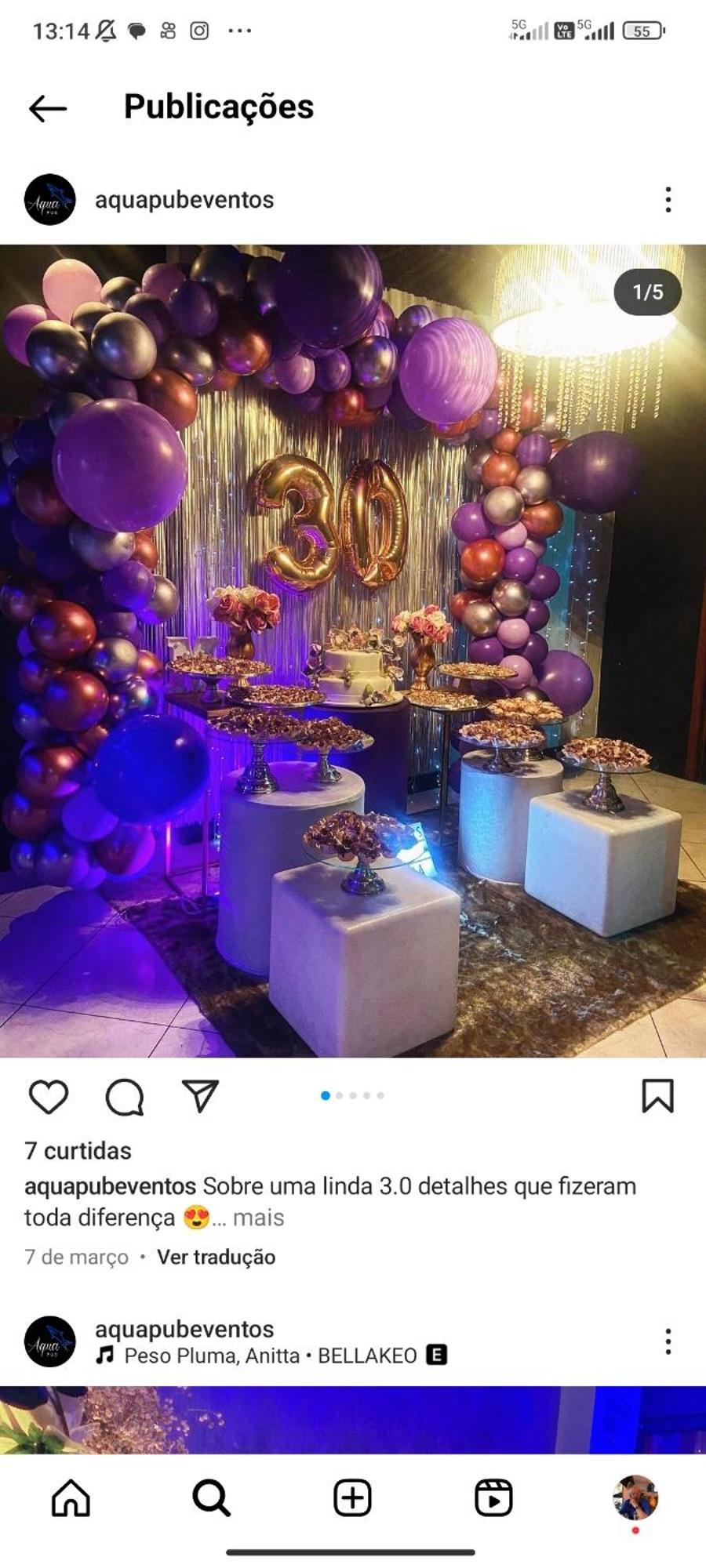Comment on the 3.0 party post
The width and height of the screenshot is (706, 1568).
125,1096
